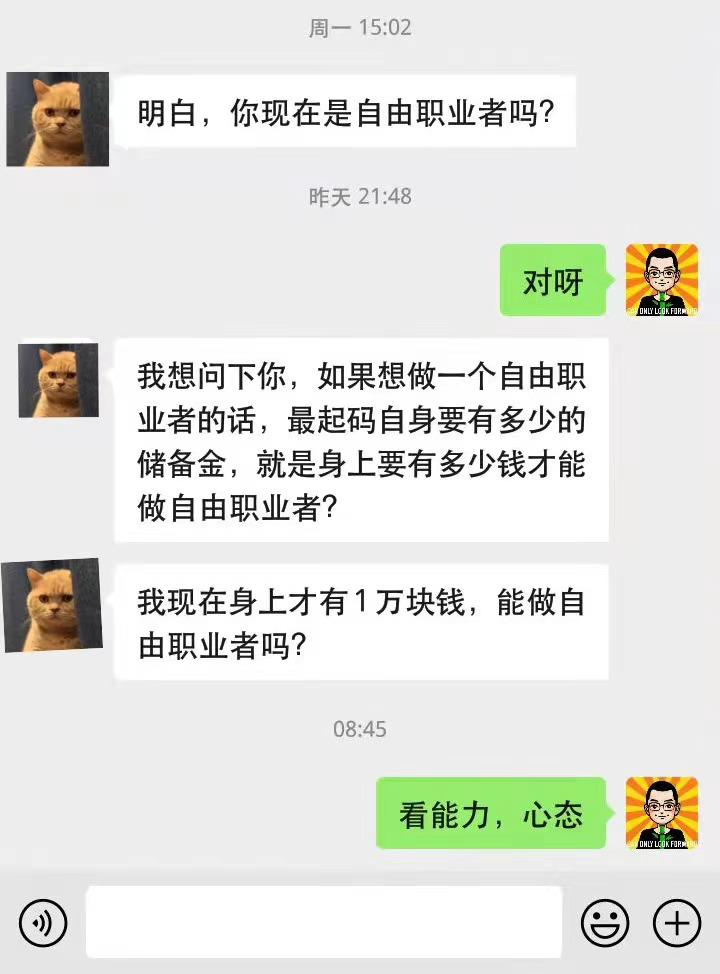
Task: Tap cat avatar beside 明白 message
Action: (x=57, y=119)
